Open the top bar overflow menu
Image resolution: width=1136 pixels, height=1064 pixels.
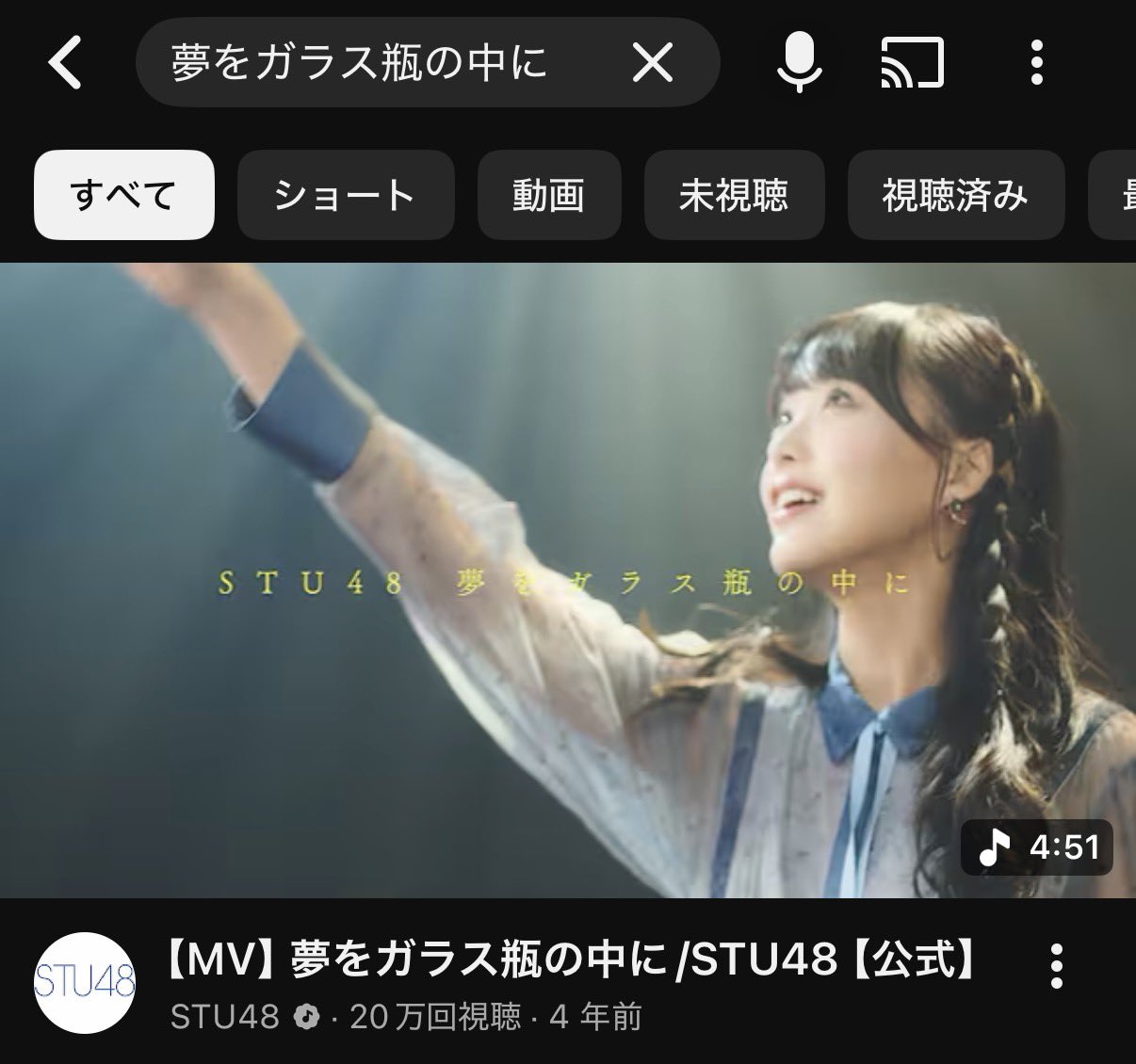tap(1036, 63)
